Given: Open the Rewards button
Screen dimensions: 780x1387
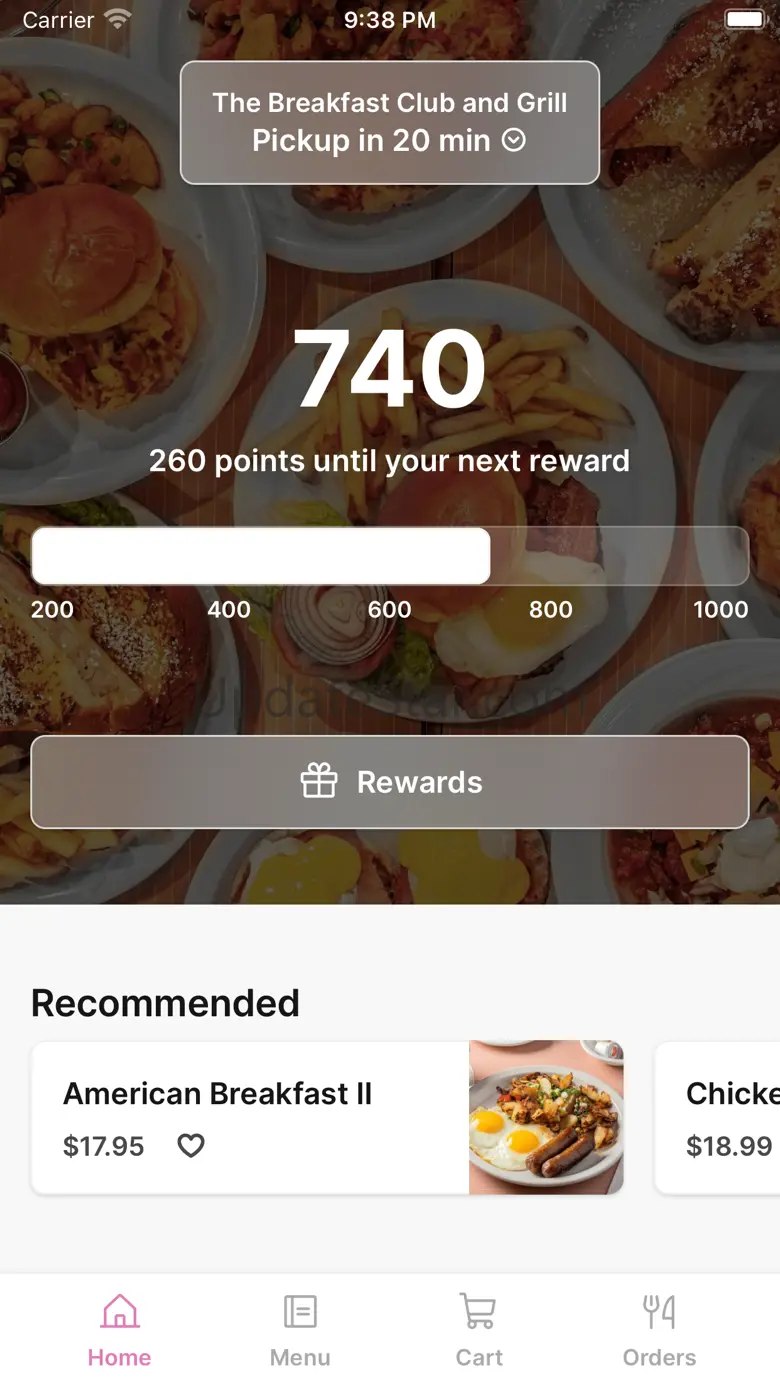Looking at the screenshot, I should tap(390, 782).
